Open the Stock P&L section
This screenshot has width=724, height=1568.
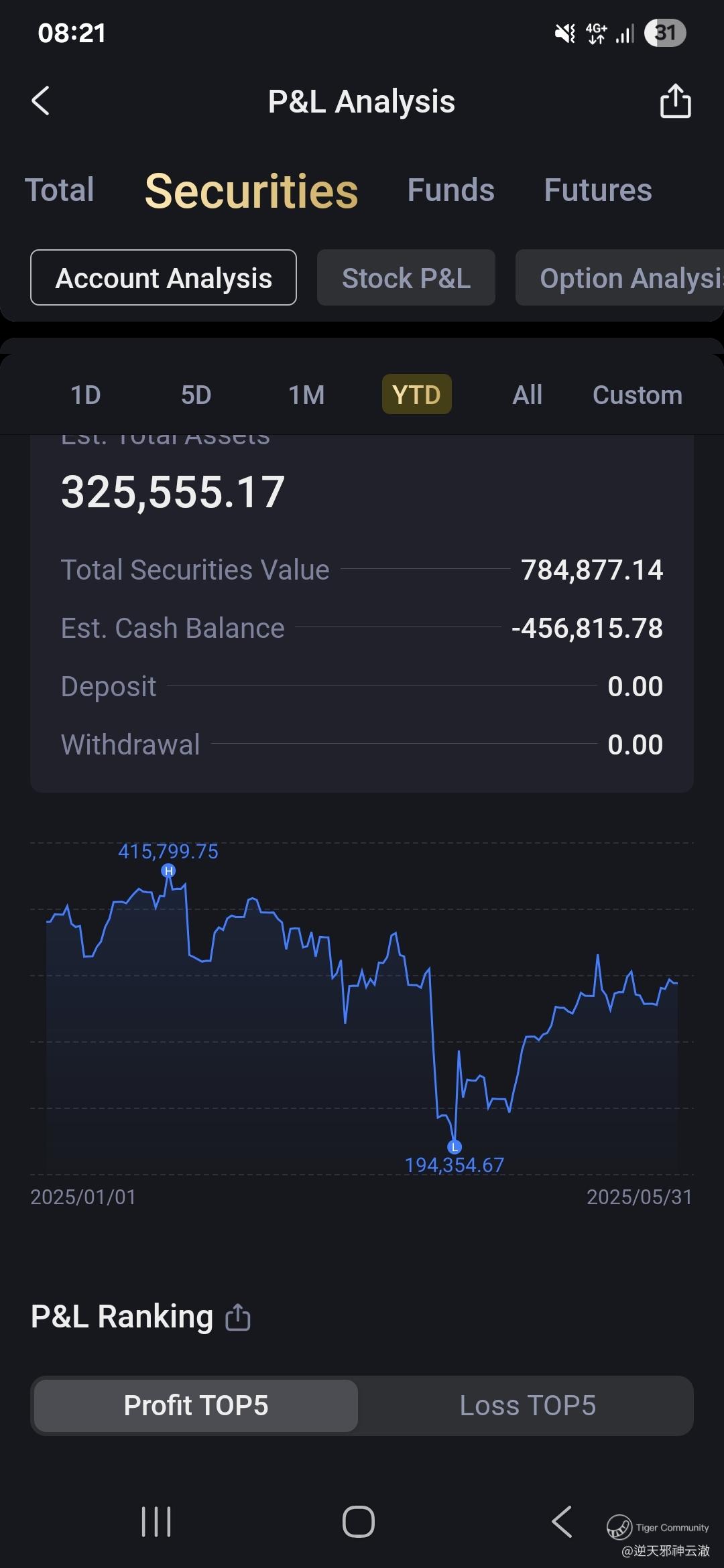click(406, 278)
